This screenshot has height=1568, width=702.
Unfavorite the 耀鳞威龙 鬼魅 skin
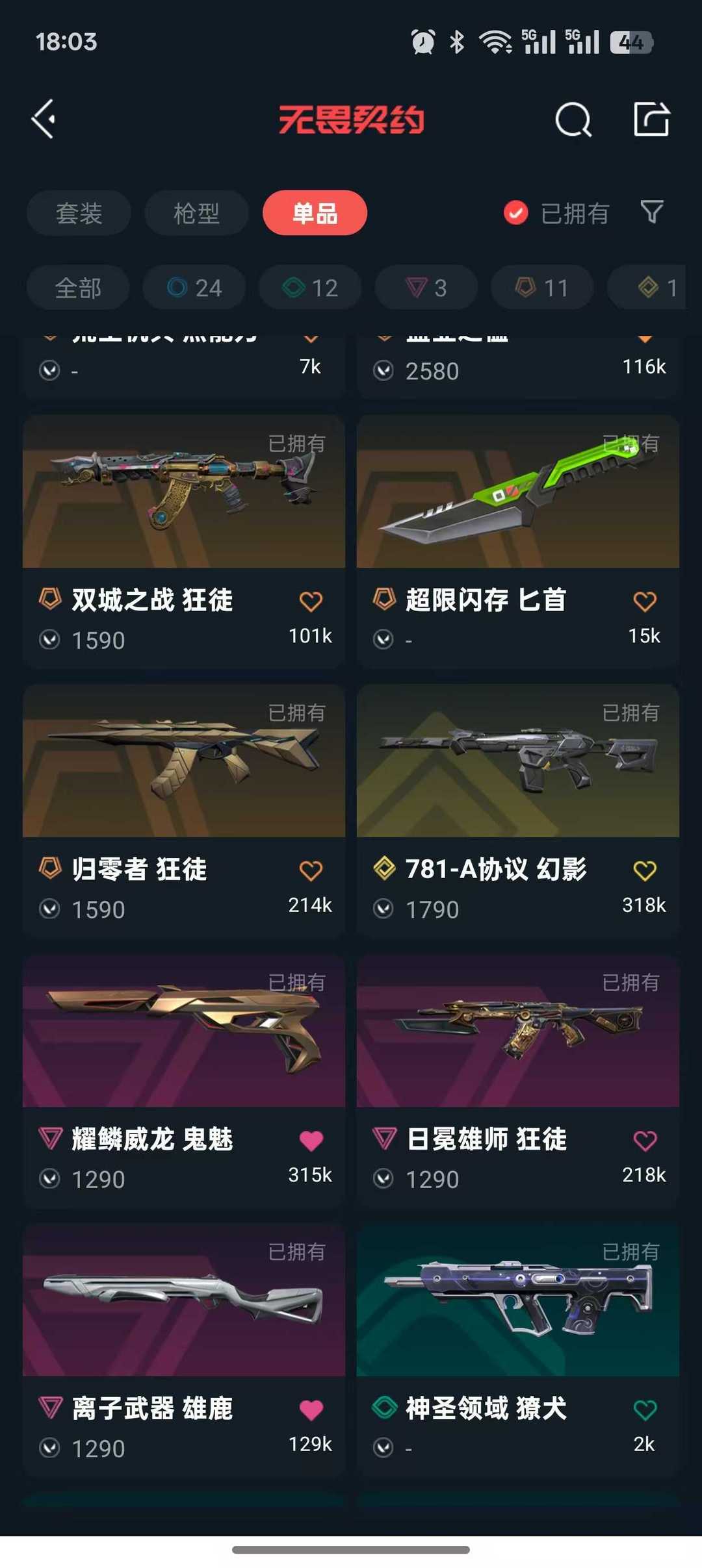tap(311, 1139)
